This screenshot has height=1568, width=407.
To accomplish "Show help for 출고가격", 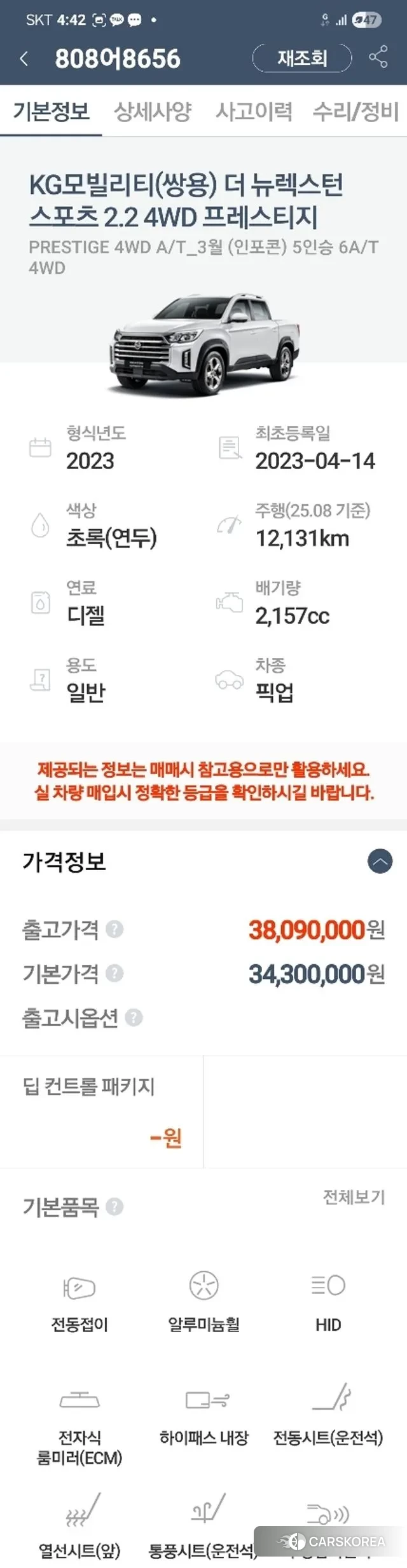I will (x=114, y=929).
